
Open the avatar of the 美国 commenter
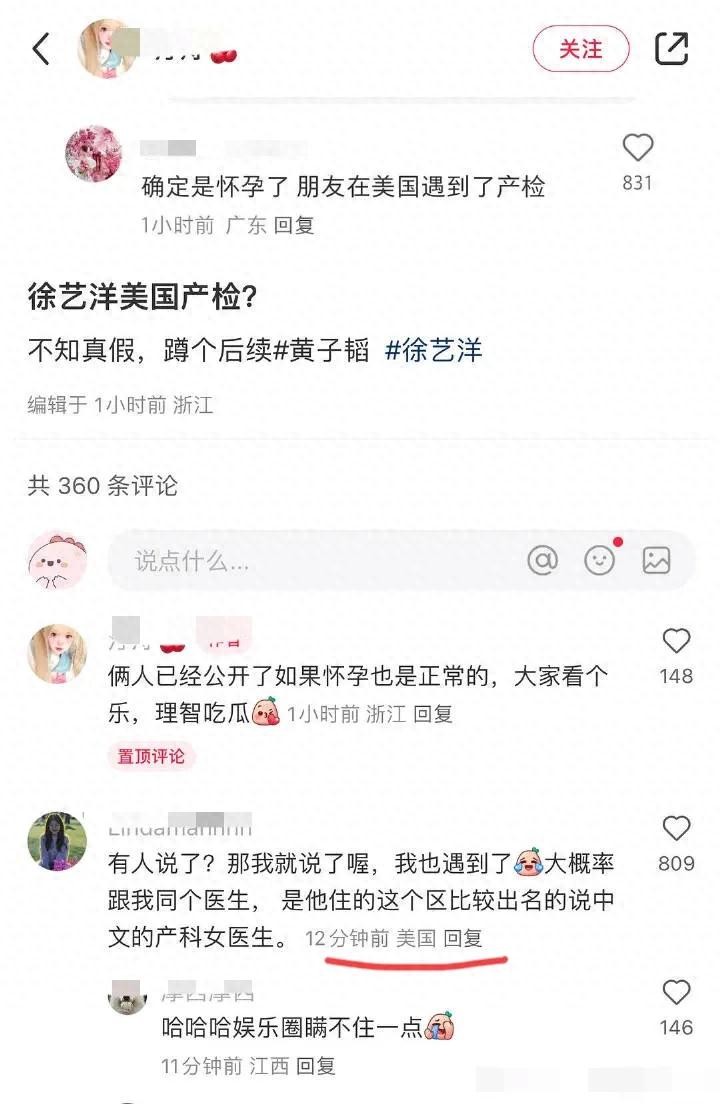tap(56, 841)
